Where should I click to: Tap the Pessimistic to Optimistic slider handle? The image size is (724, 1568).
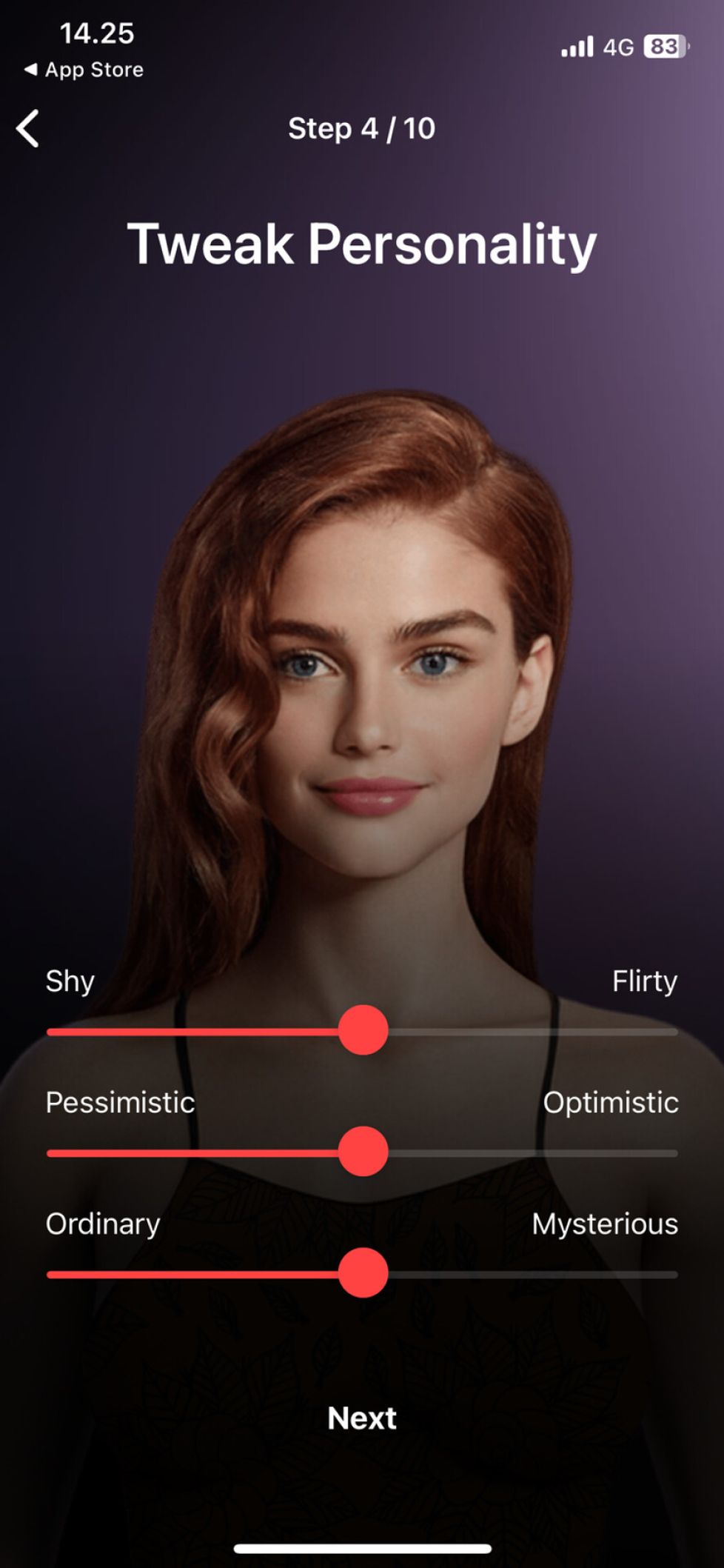(363, 1152)
